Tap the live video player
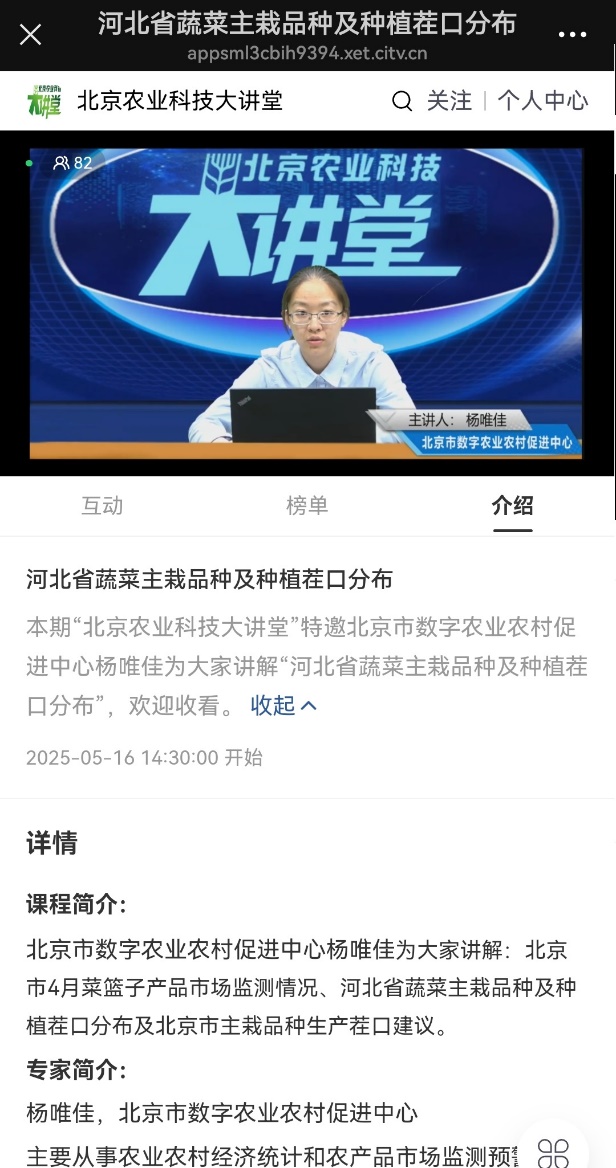This screenshot has height=1168, width=616. point(307,303)
